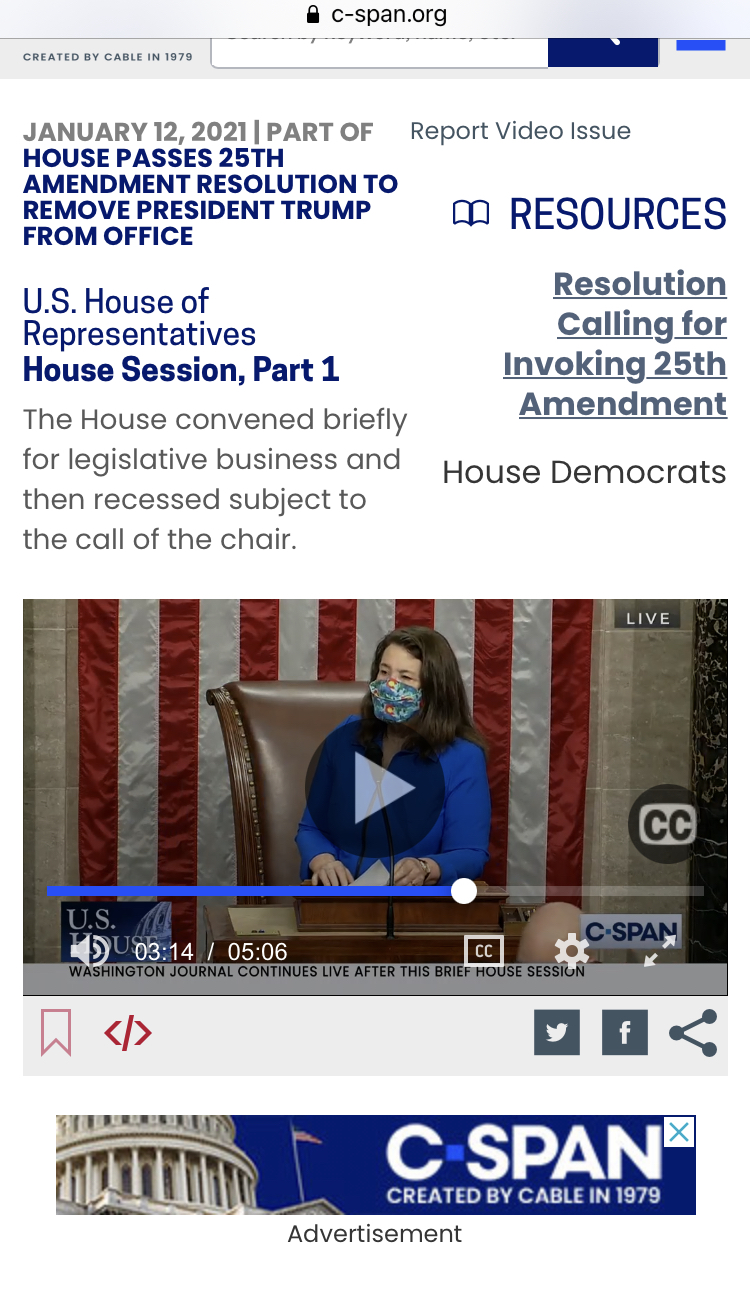Open House Passes 25th Amendment Resolution series

pos(210,197)
